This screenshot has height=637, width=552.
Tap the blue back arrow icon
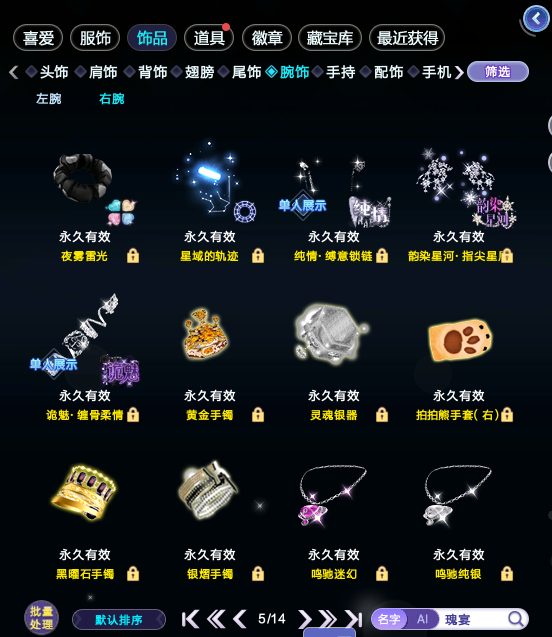coord(536,19)
